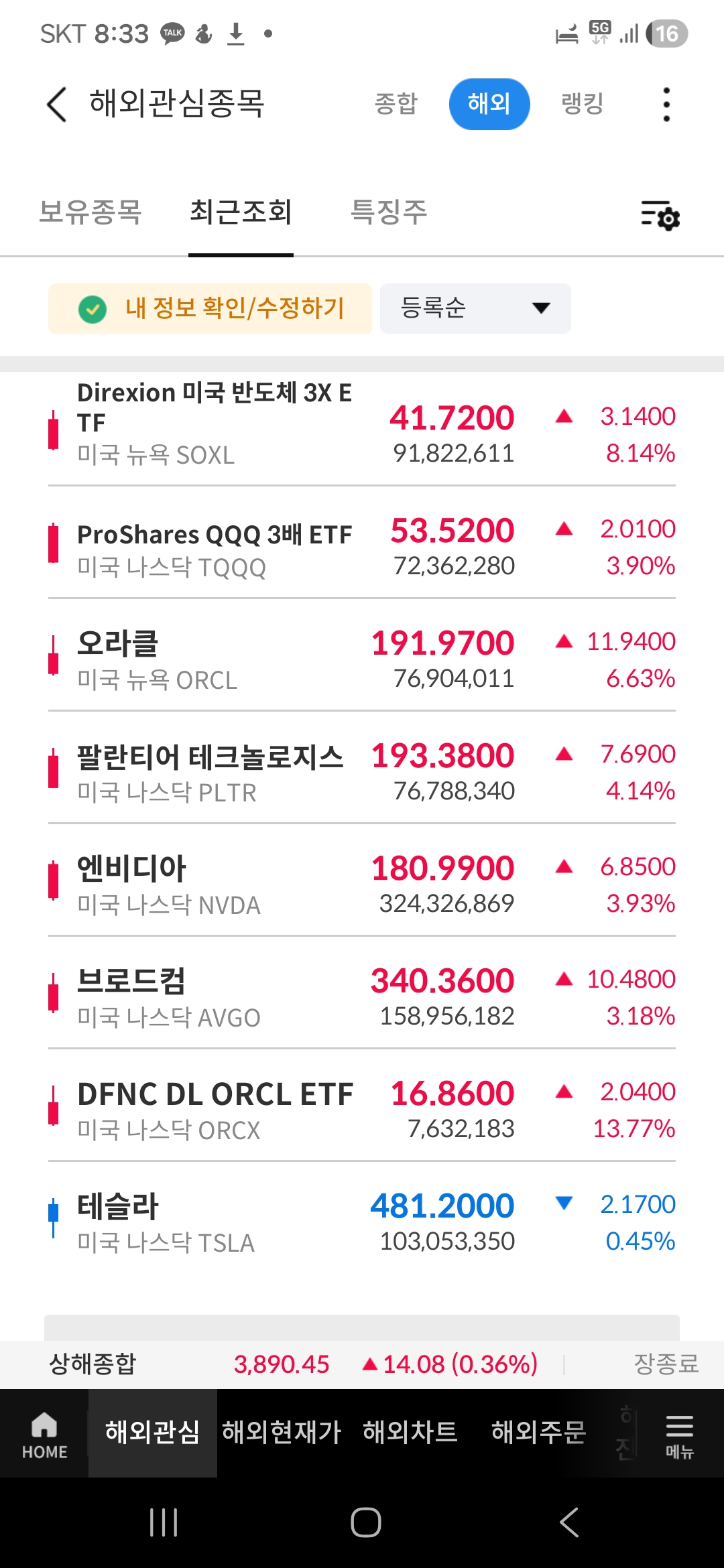The width and height of the screenshot is (724, 1568).
Task: Switch to the 랭킹 segment
Action: coord(582,104)
